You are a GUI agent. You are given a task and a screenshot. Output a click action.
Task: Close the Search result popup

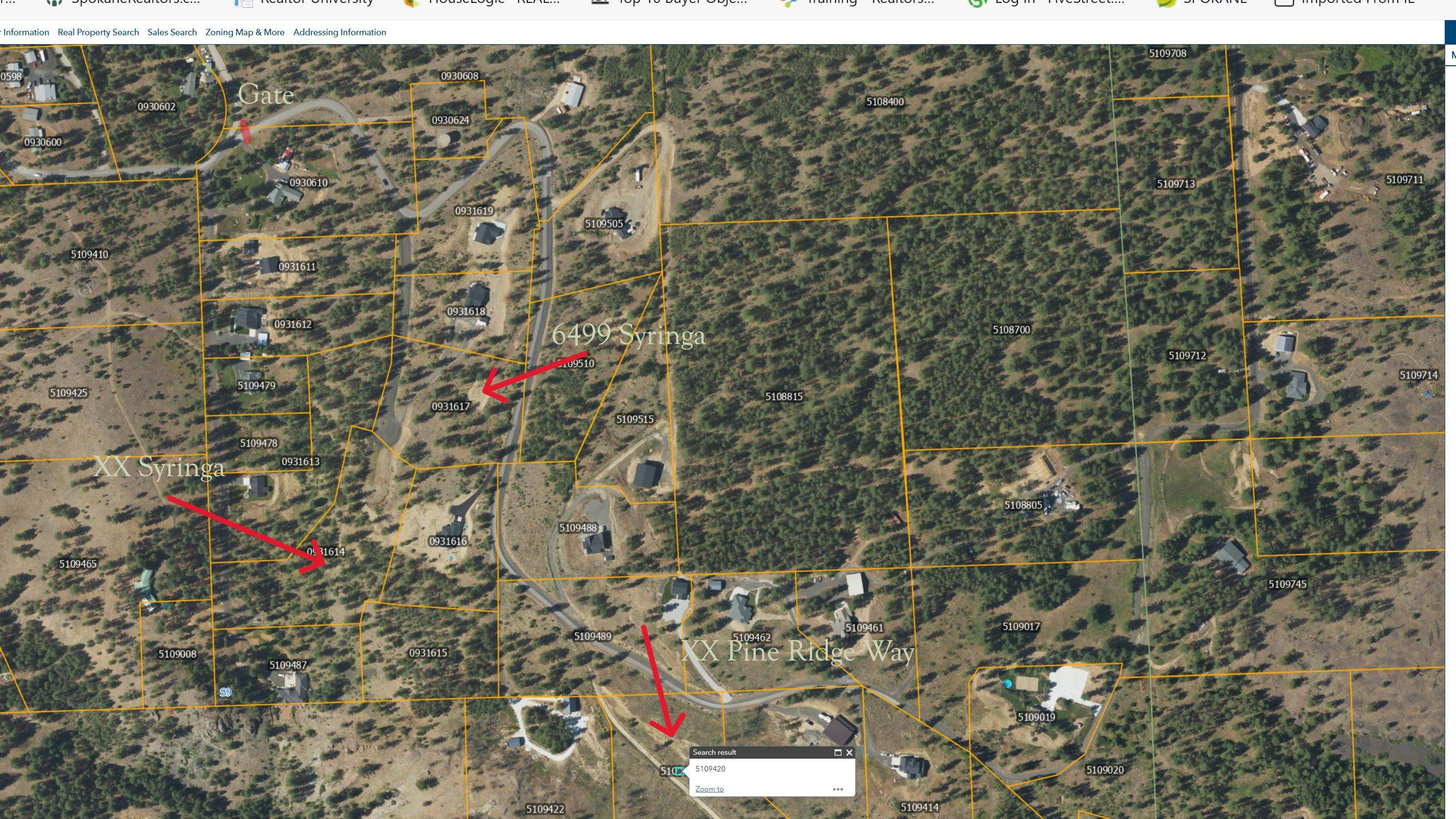point(849,752)
